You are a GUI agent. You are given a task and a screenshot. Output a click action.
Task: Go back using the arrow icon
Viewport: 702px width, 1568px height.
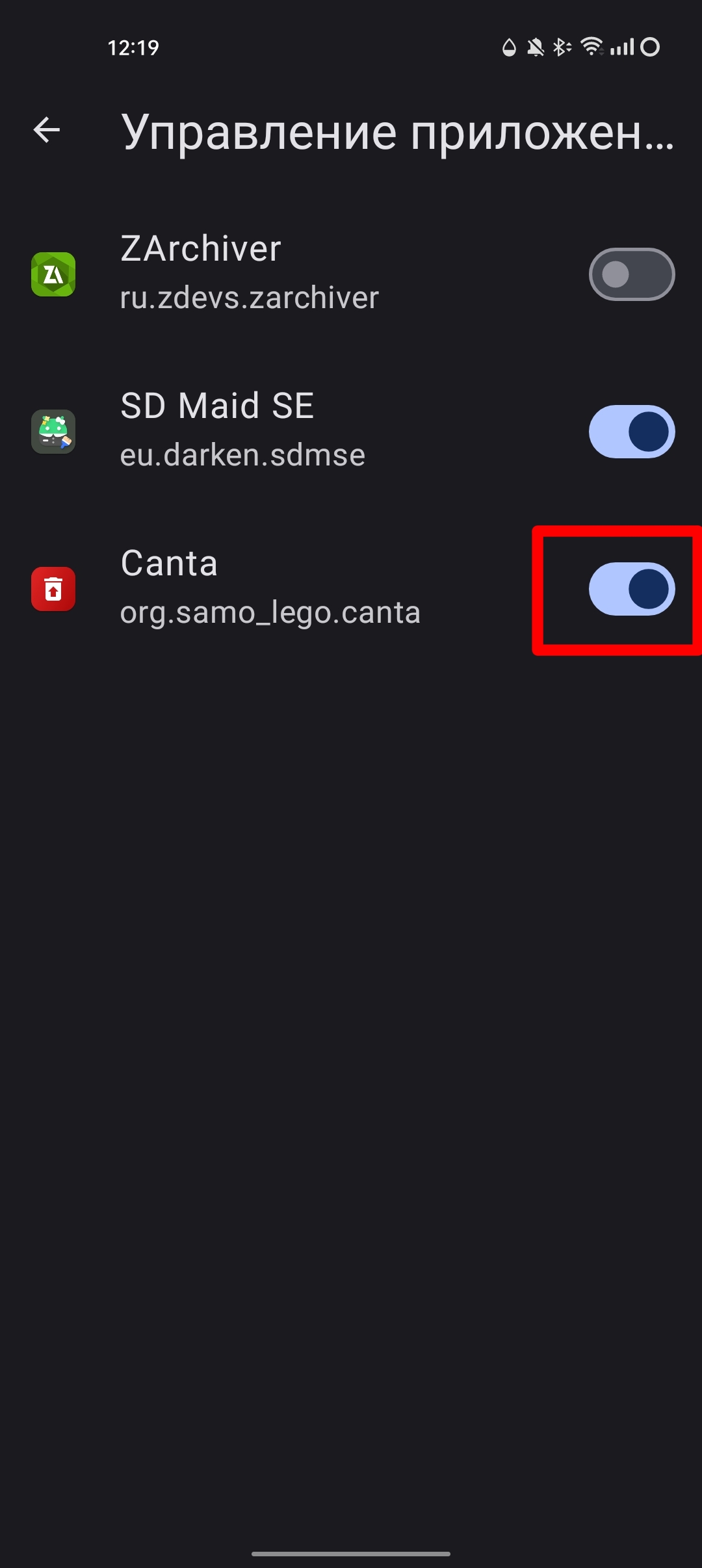click(47, 130)
